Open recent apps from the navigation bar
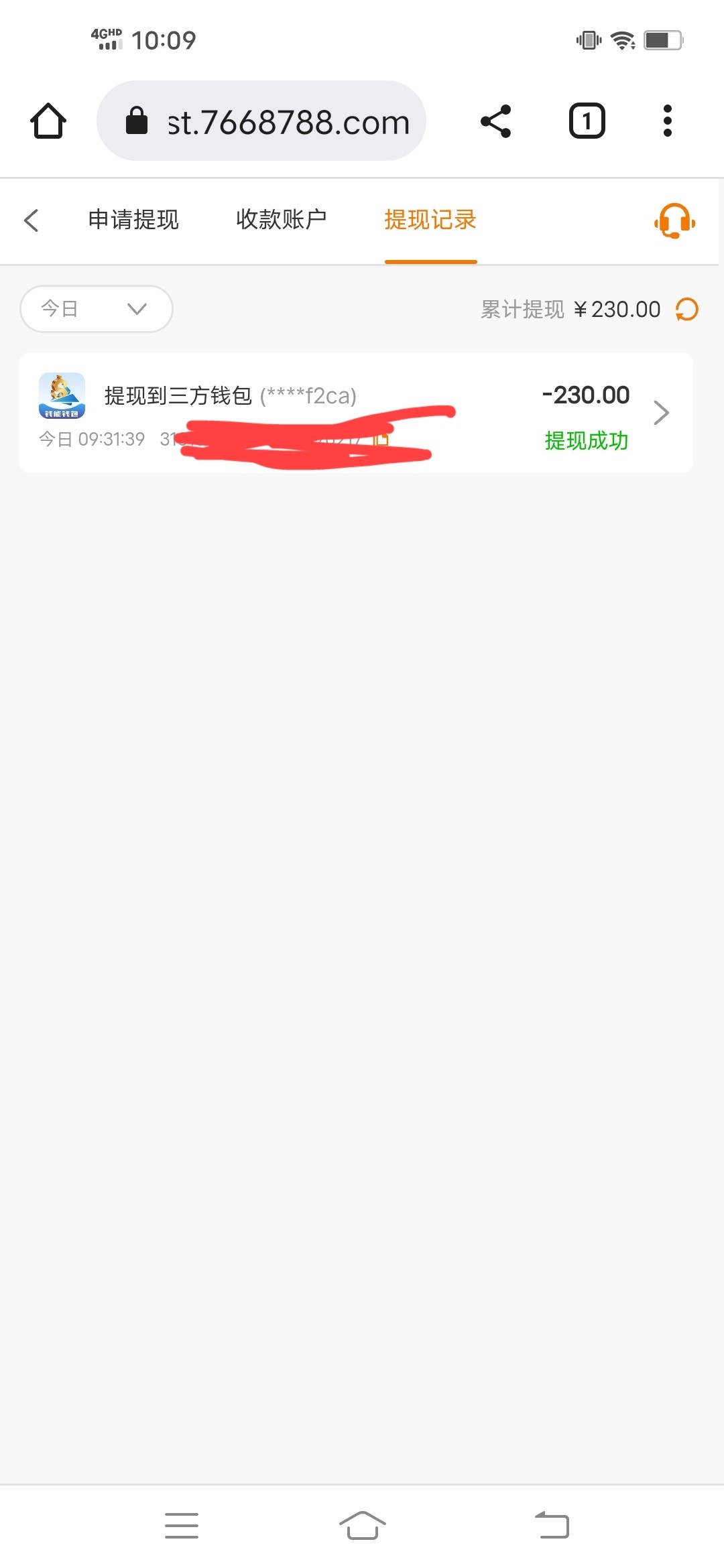Screen dimensions: 724x1568 [x=182, y=1526]
